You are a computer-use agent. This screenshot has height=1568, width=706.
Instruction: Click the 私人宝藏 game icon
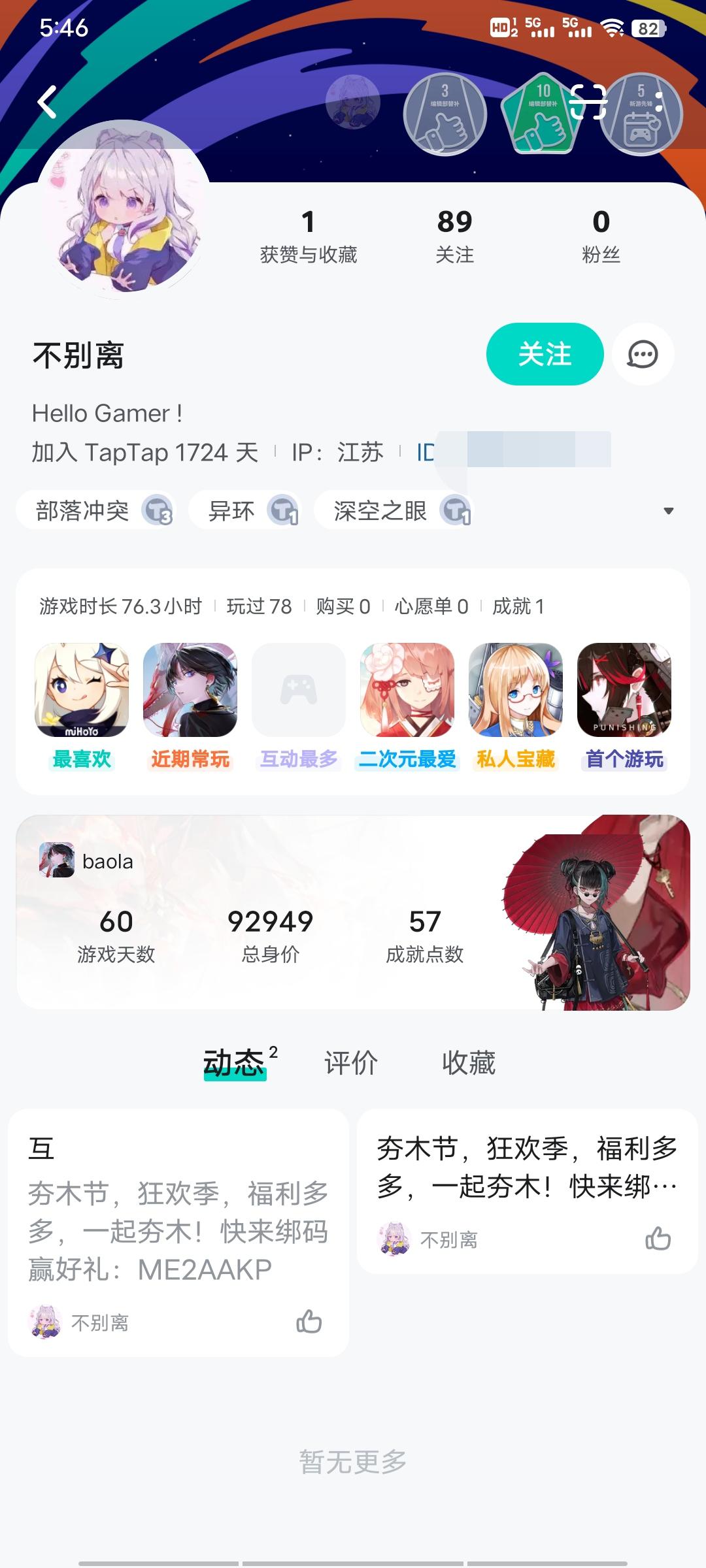click(x=515, y=691)
